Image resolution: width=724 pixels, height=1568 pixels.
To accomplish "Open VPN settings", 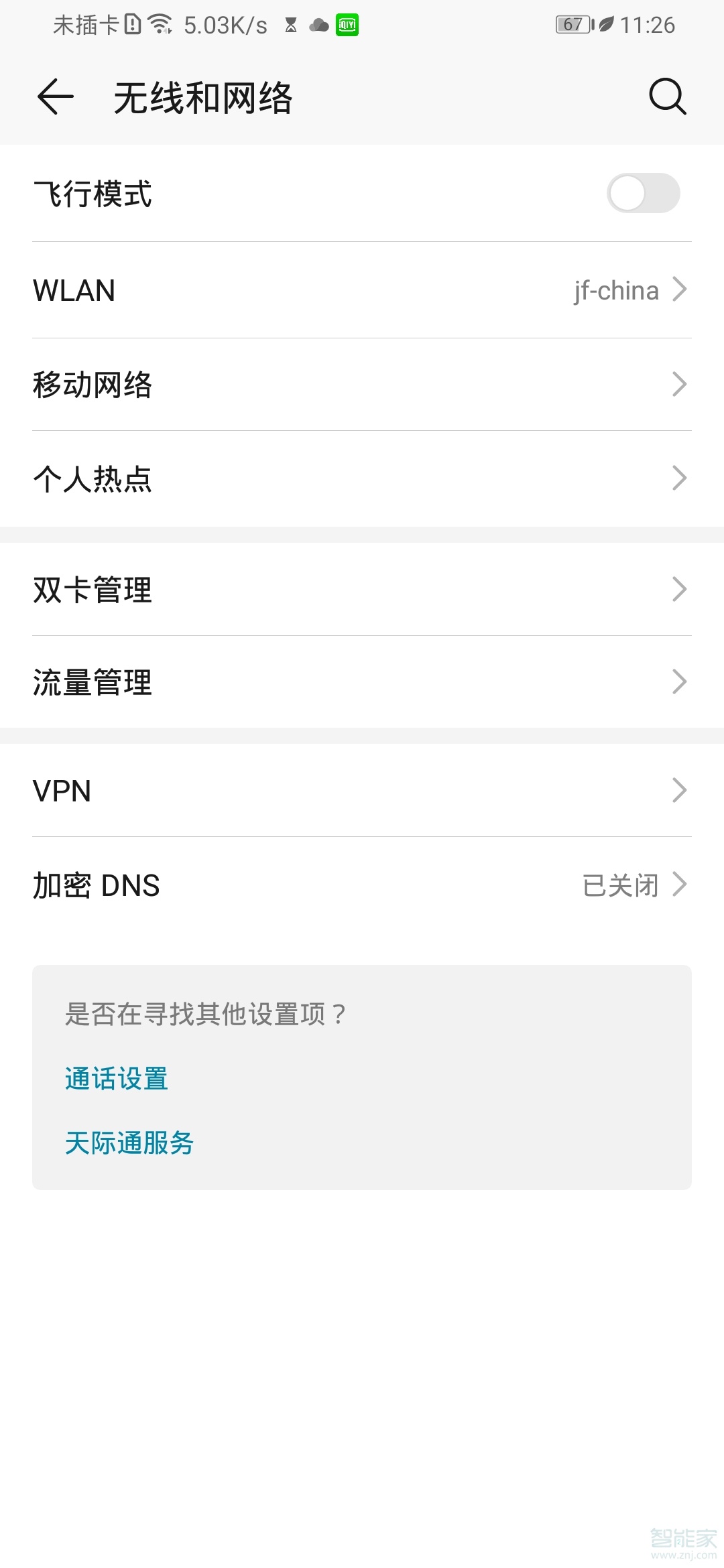I will (x=362, y=791).
